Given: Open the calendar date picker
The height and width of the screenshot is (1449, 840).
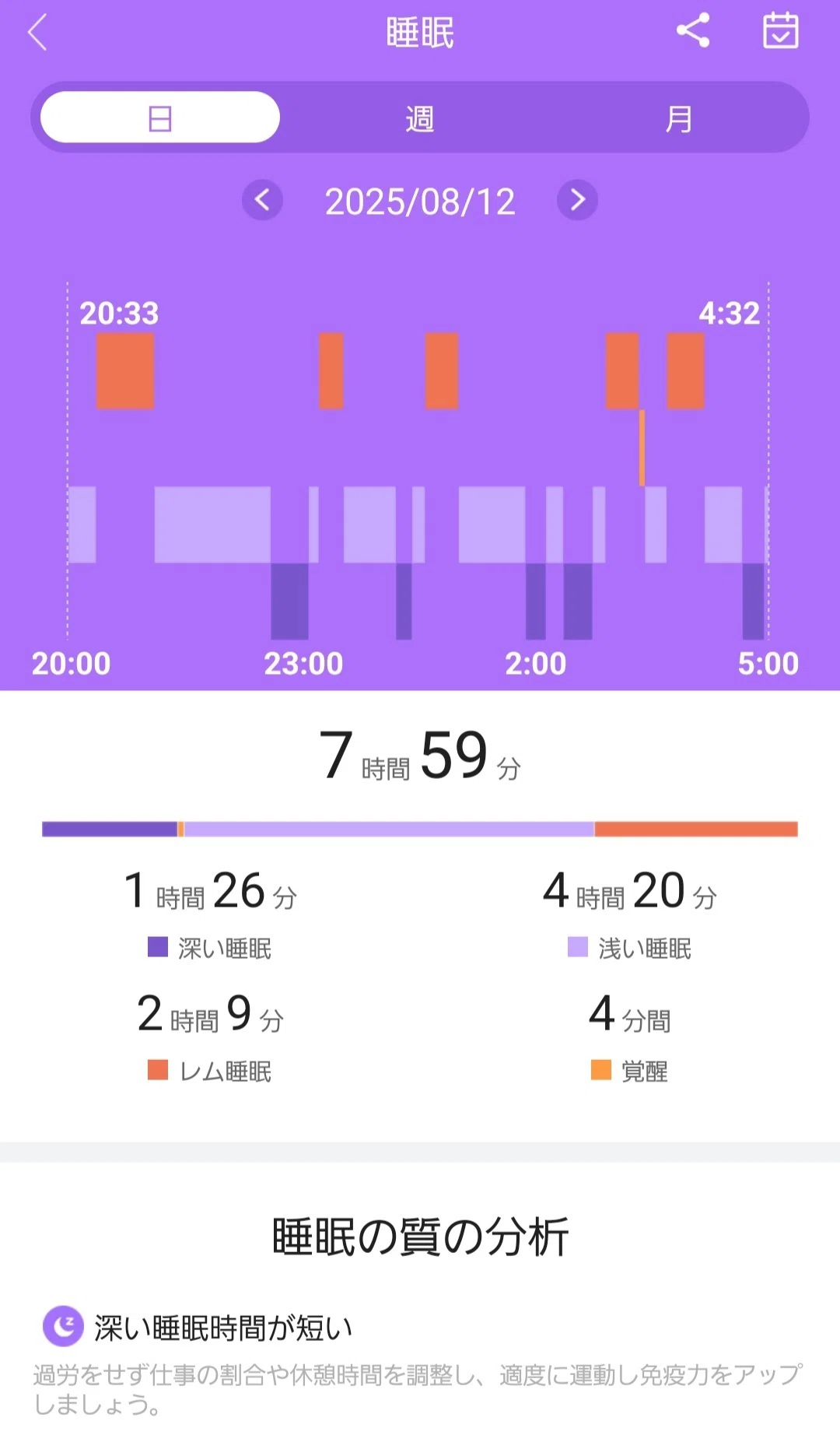Looking at the screenshot, I should tap(780, 31).
